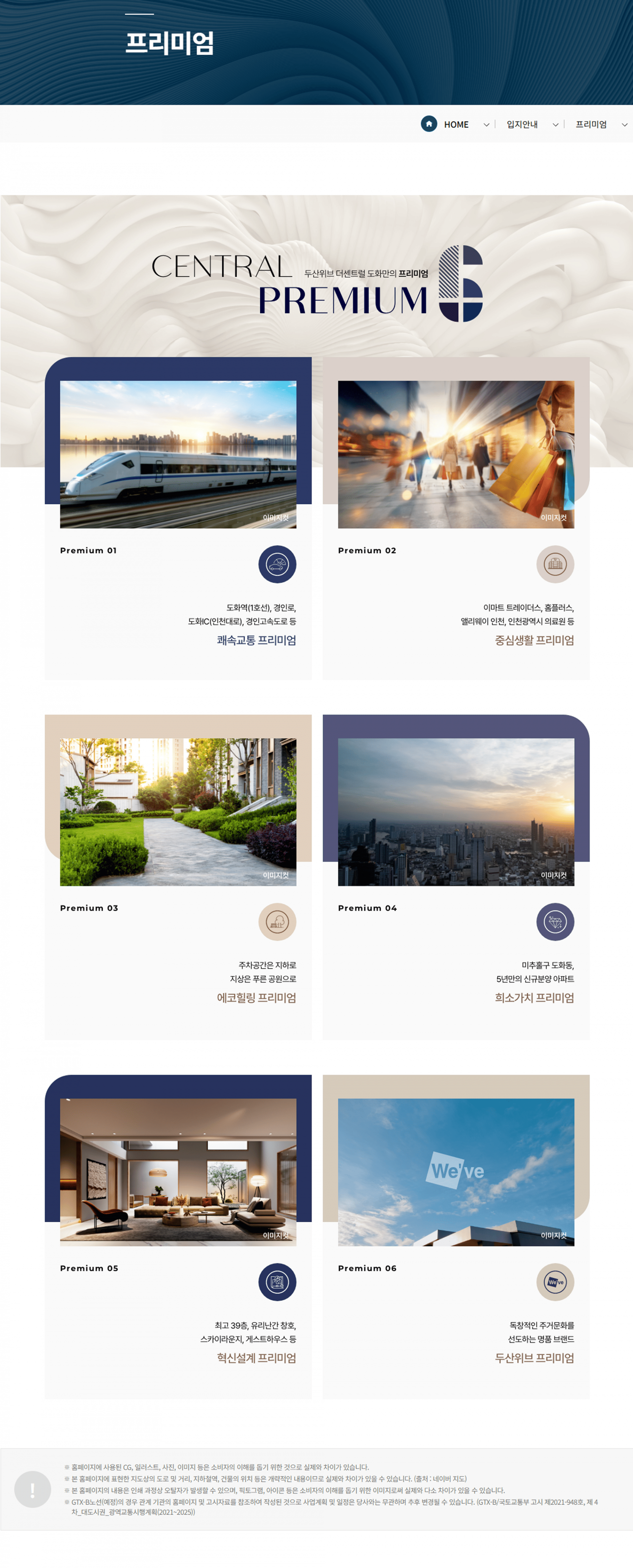Tap the HOME breadcrumb icon
This screenshot has width=633, height=1568.
click(x=429, y=124)
